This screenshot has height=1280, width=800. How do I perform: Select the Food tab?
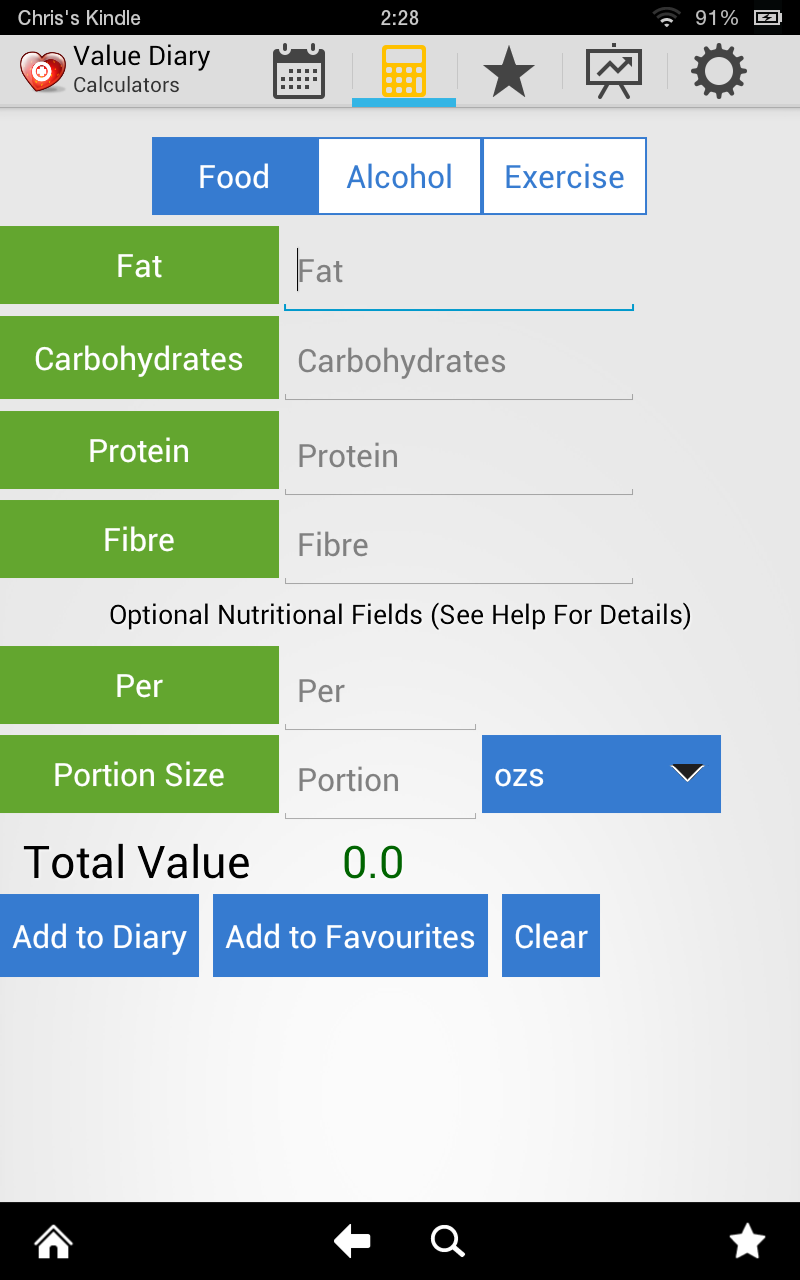[x=234, y=177]
